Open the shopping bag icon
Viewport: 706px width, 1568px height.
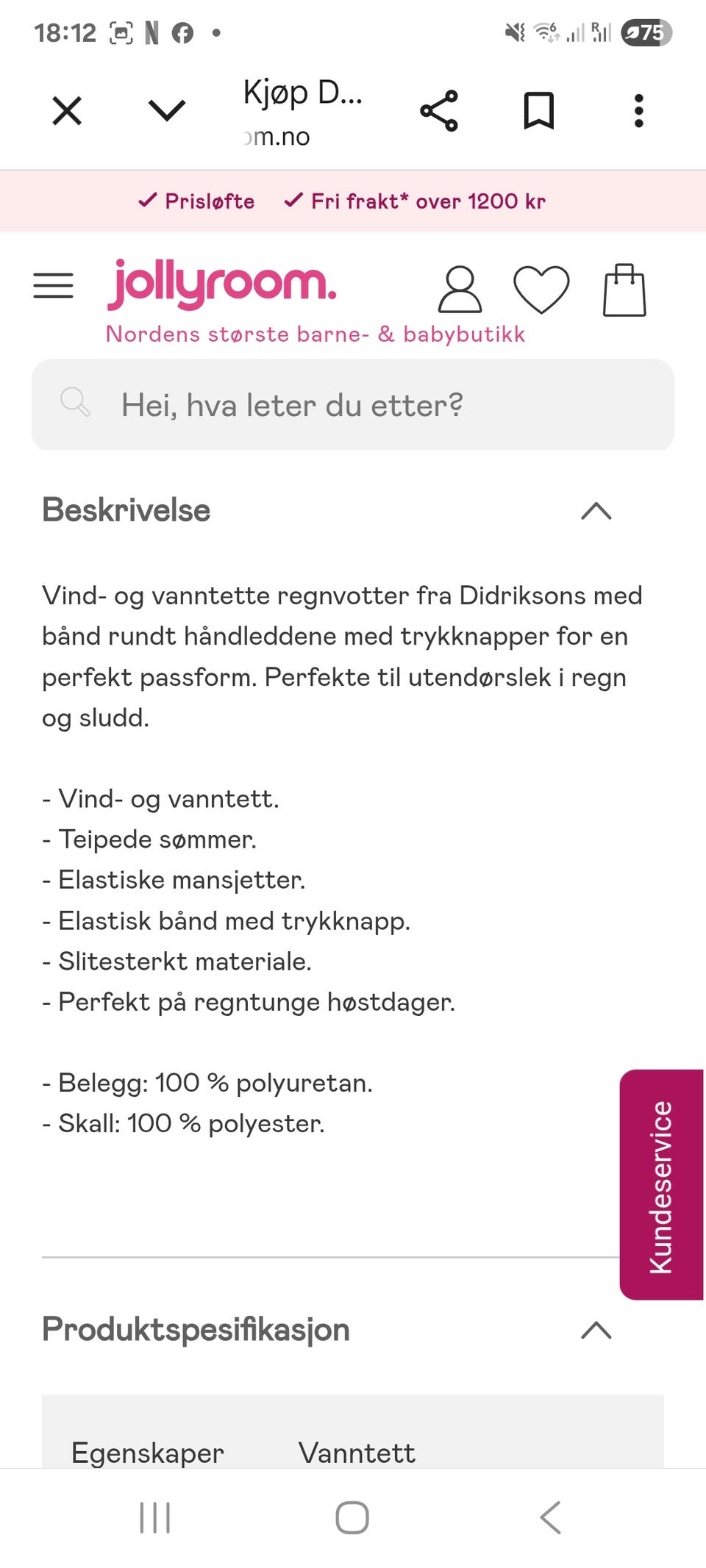coord(624,289)
